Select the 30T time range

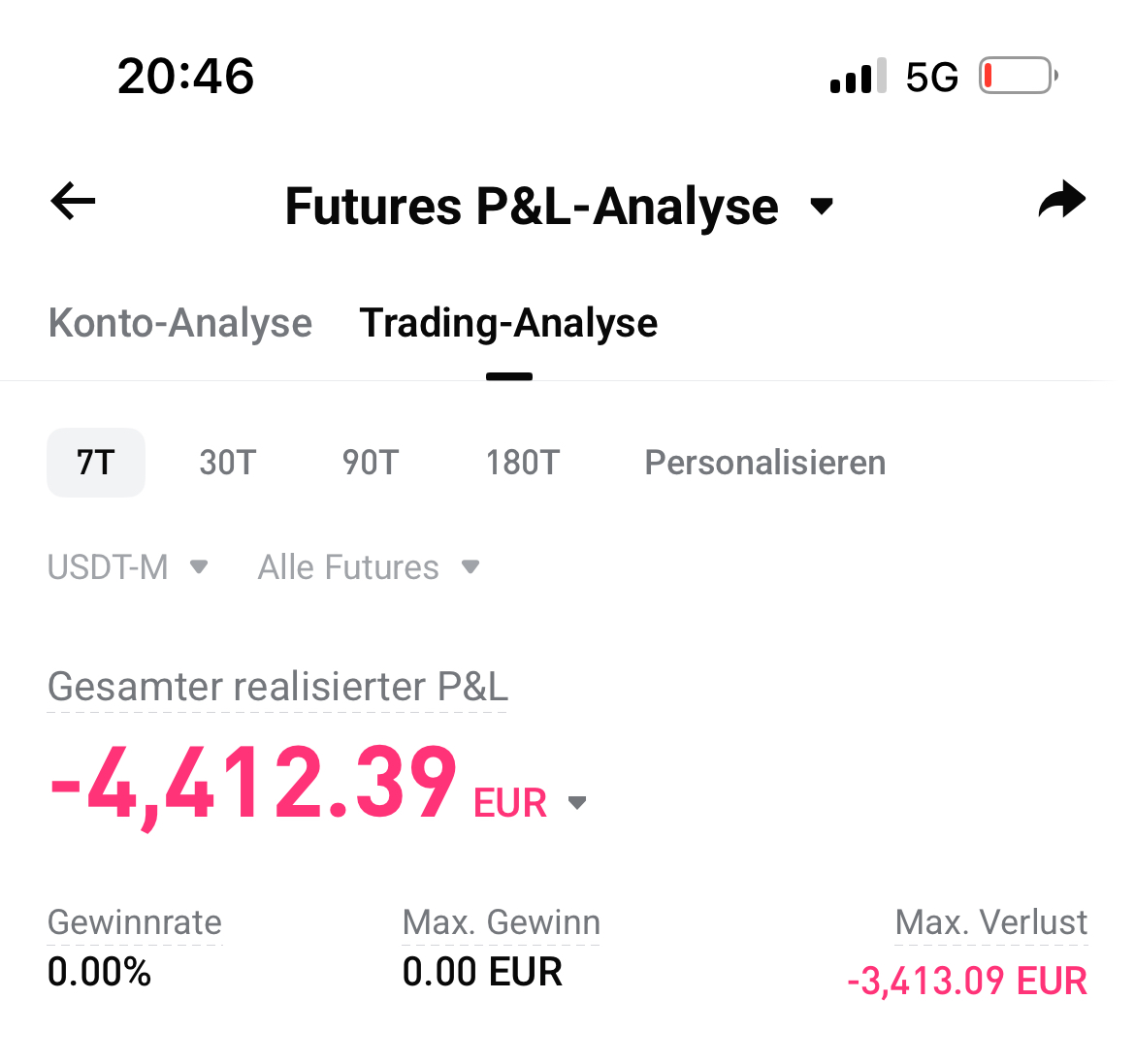click(x=227, y=463)
